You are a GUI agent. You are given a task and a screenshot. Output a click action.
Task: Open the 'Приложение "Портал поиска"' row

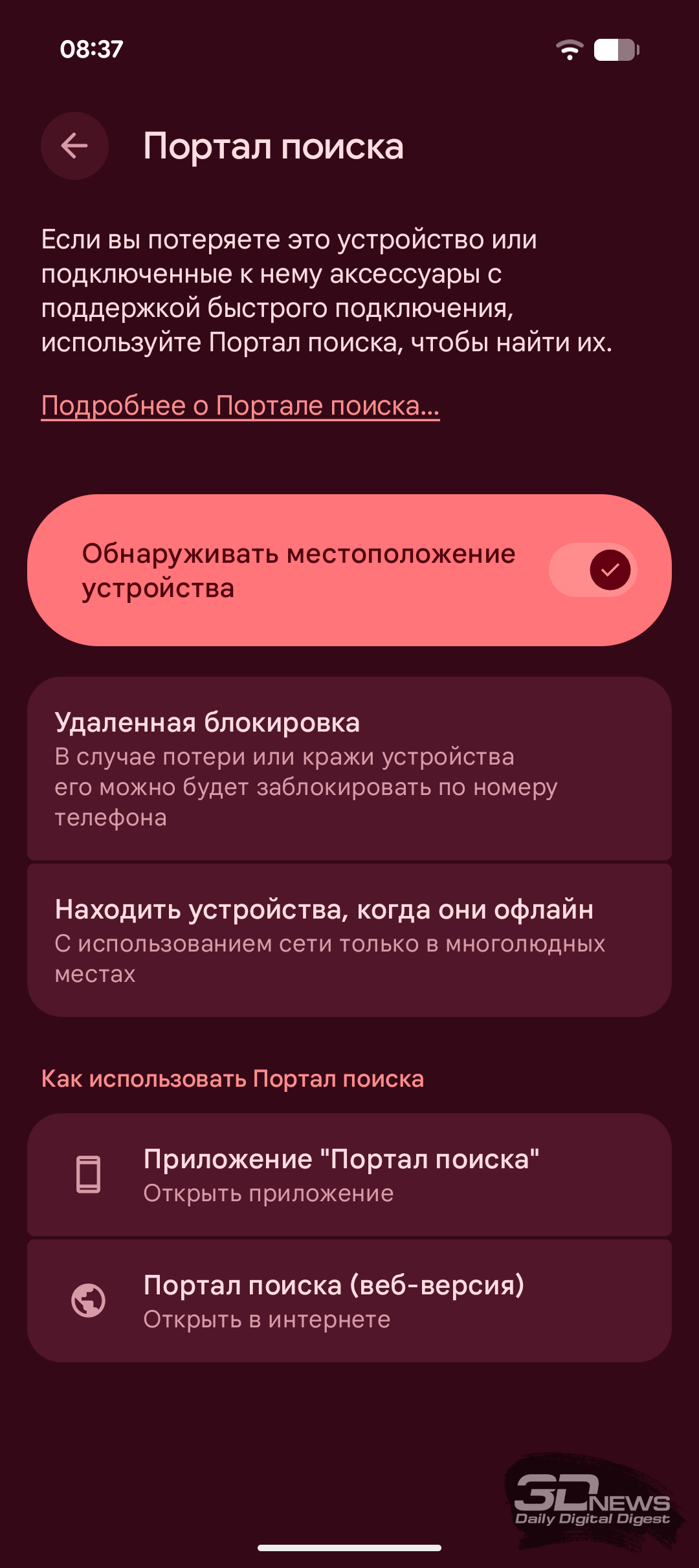coord(349,1175)
